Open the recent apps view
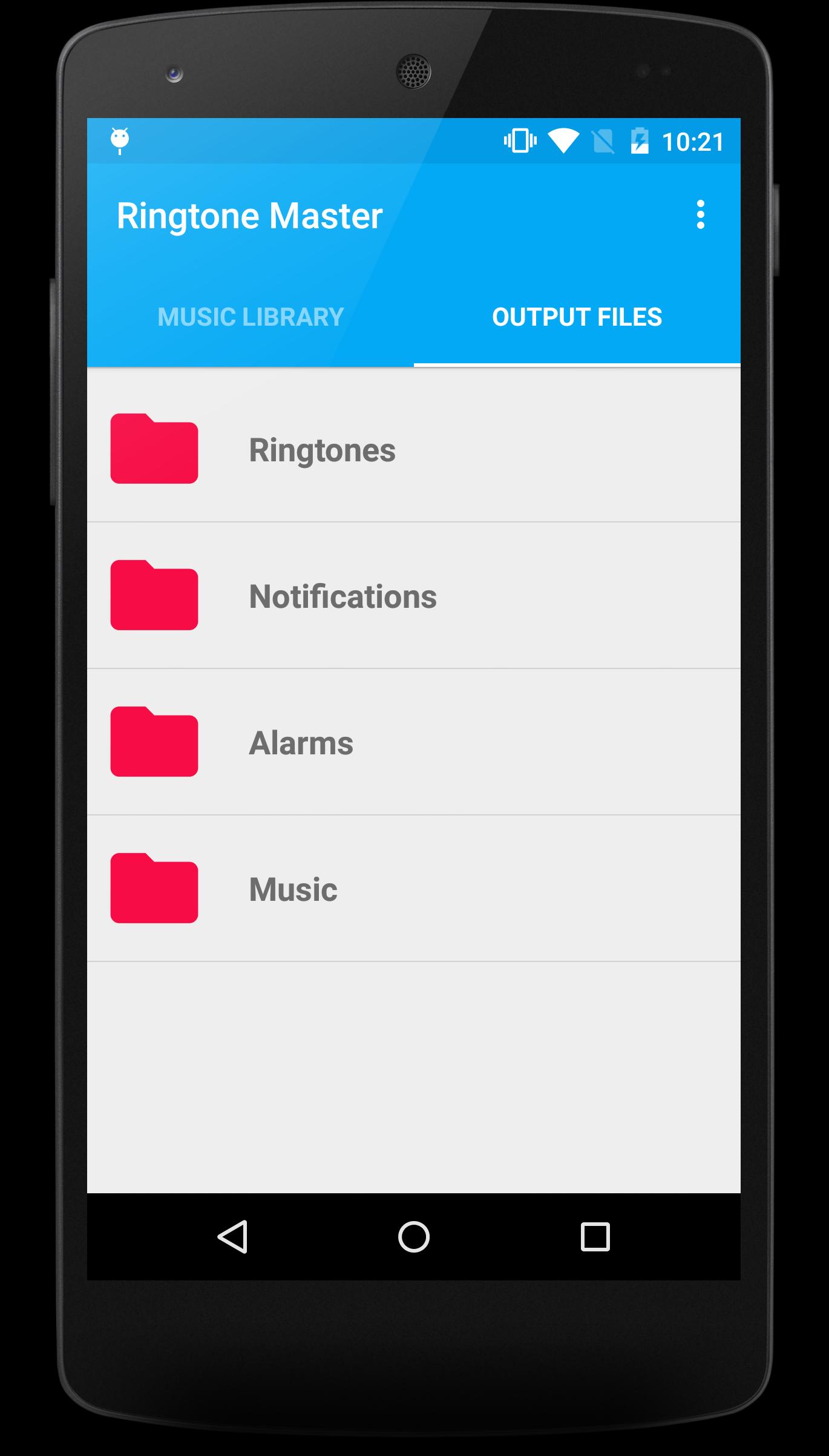Image resolution: width=829 pixels, height=1456 pixels. pos(595,1237)
